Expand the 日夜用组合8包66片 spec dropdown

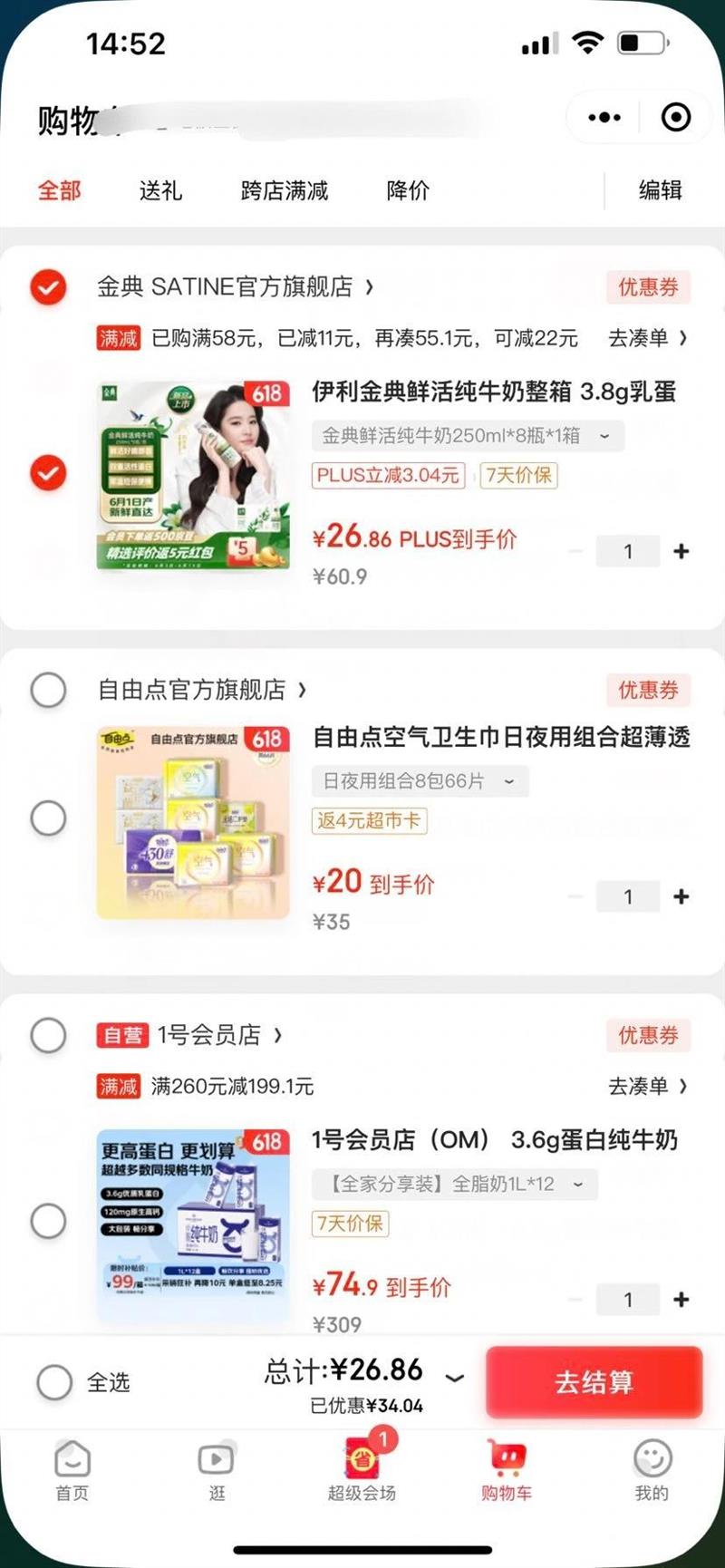(x=420, y=781)
